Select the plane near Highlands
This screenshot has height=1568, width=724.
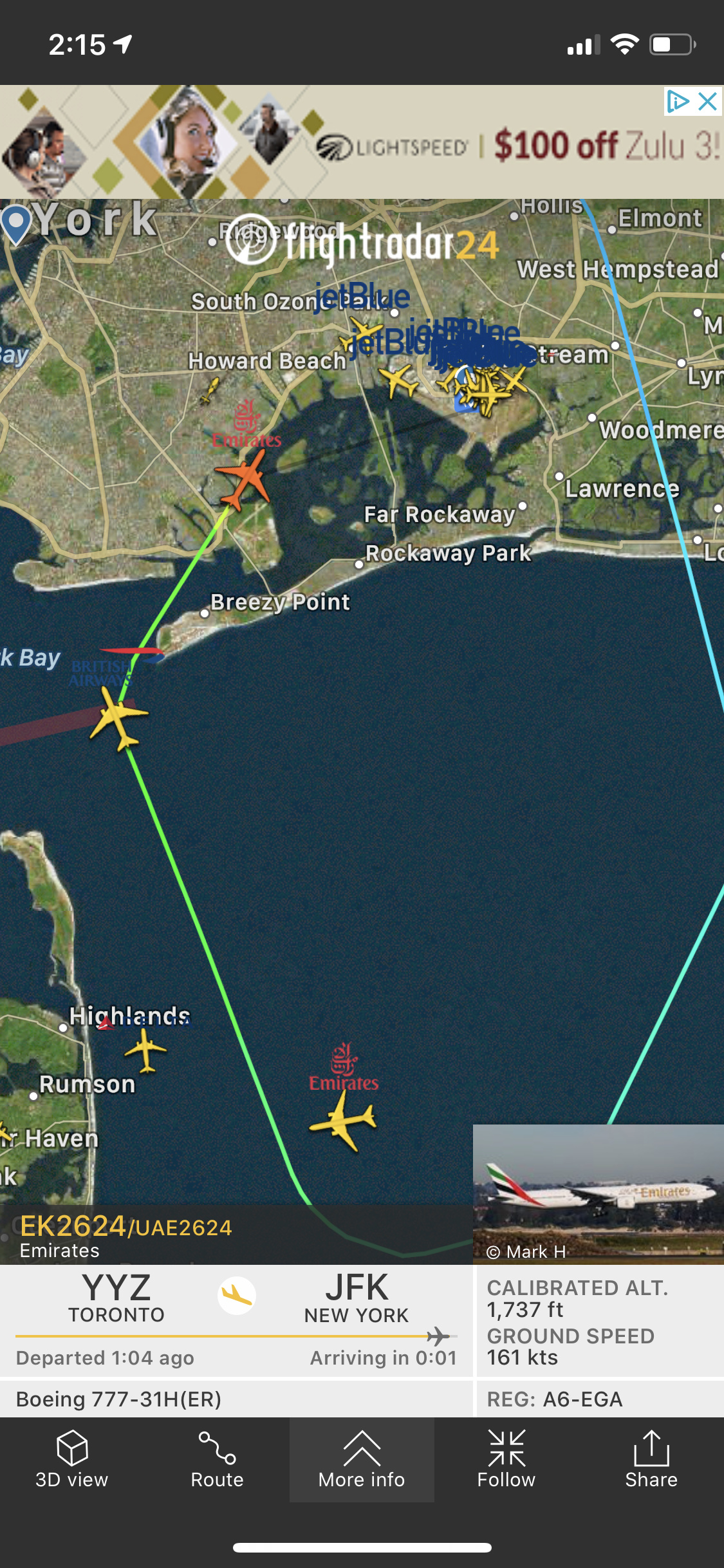point(146,1050)
